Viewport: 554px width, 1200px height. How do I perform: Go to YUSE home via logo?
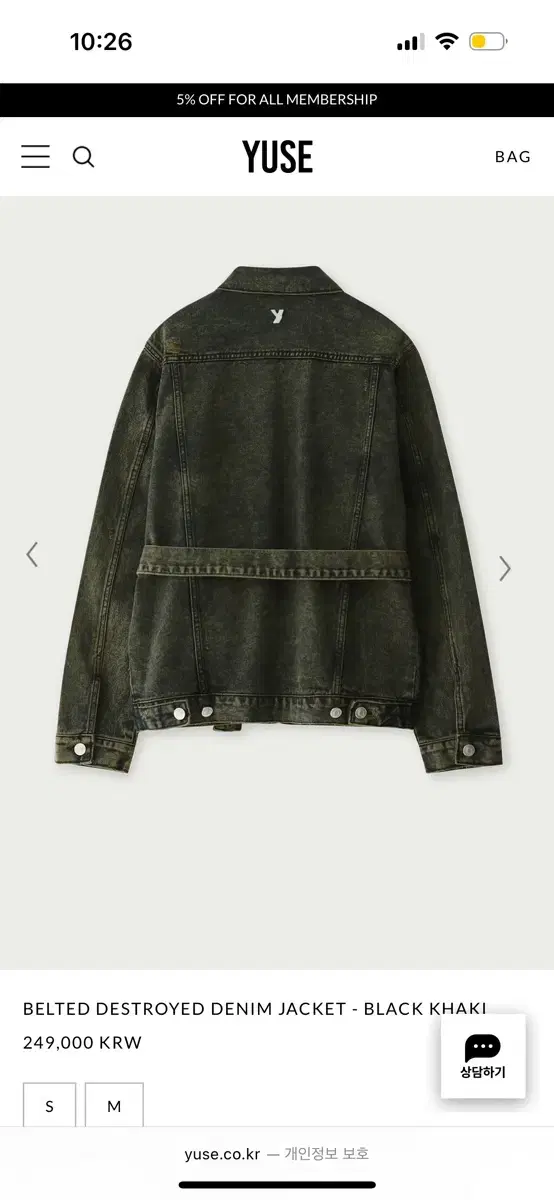[277, 157]
